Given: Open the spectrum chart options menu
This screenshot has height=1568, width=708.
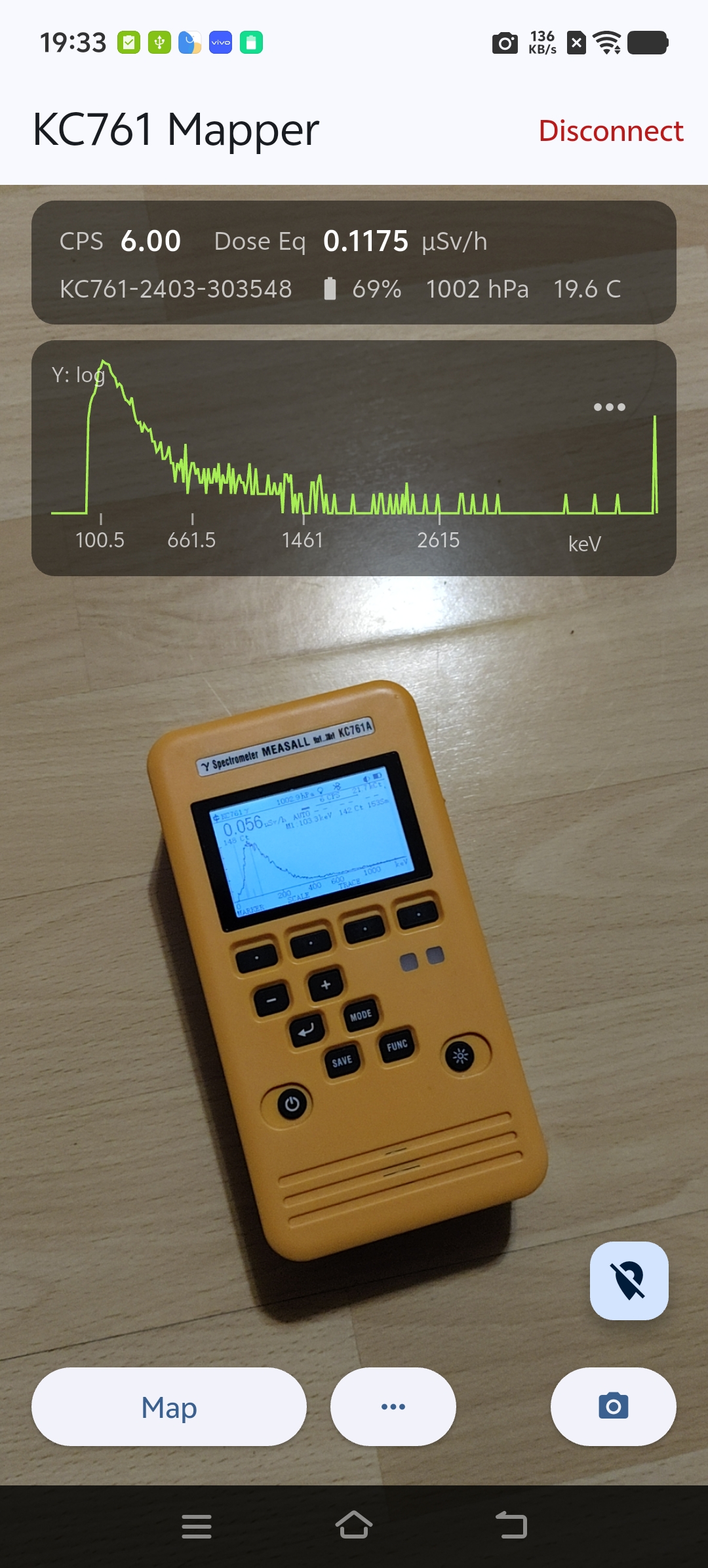Looking at the screenshot, I should coord(609,407).
